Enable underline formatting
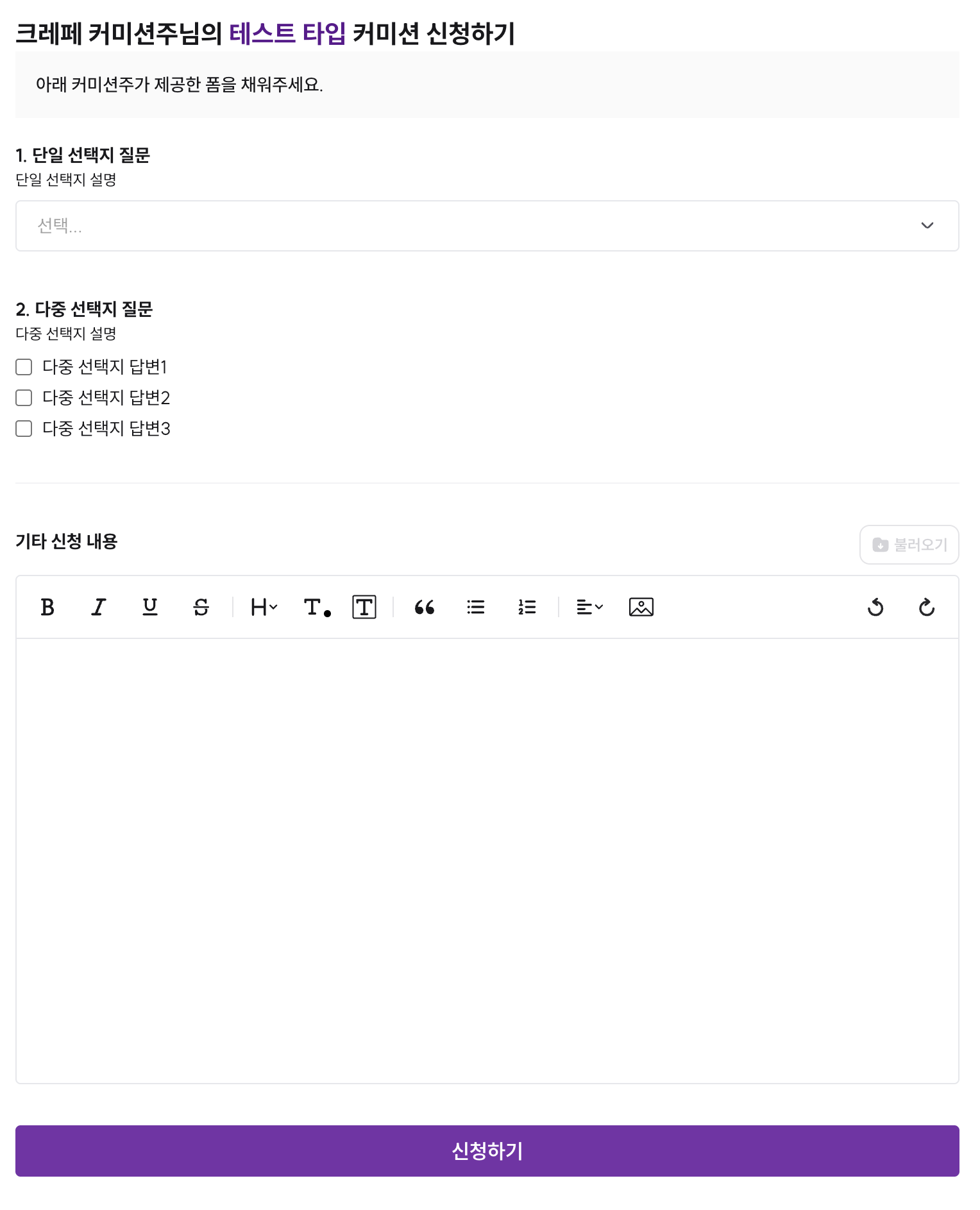Screen dimensions: 980x1210 [150, 607]
